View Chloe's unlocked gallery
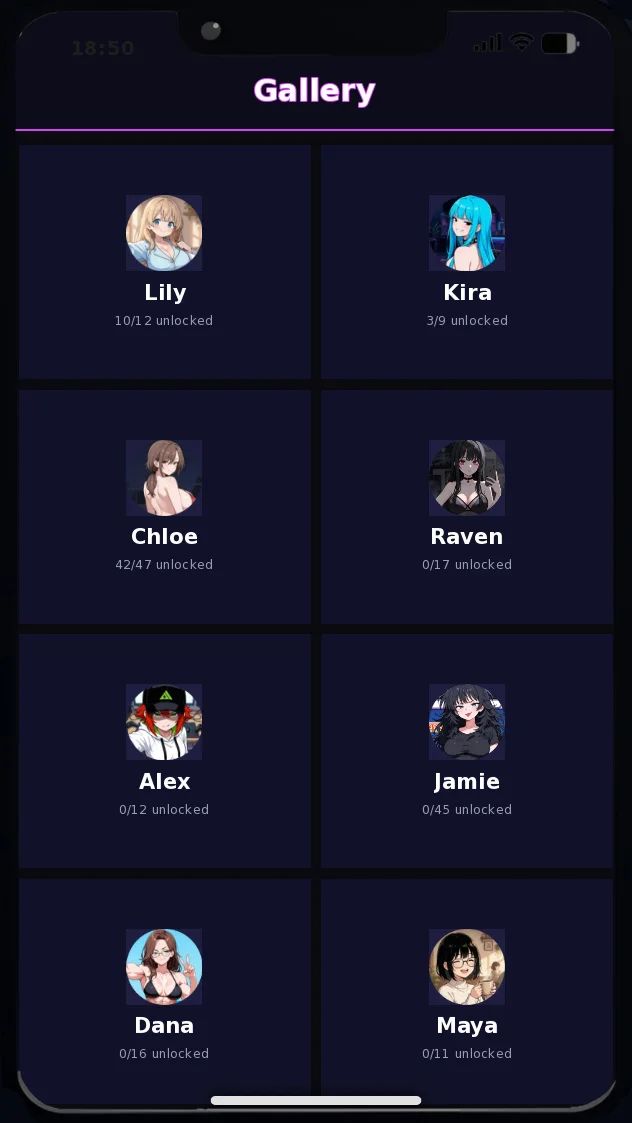Viewport: 632px width, 1123px height. 165,507
